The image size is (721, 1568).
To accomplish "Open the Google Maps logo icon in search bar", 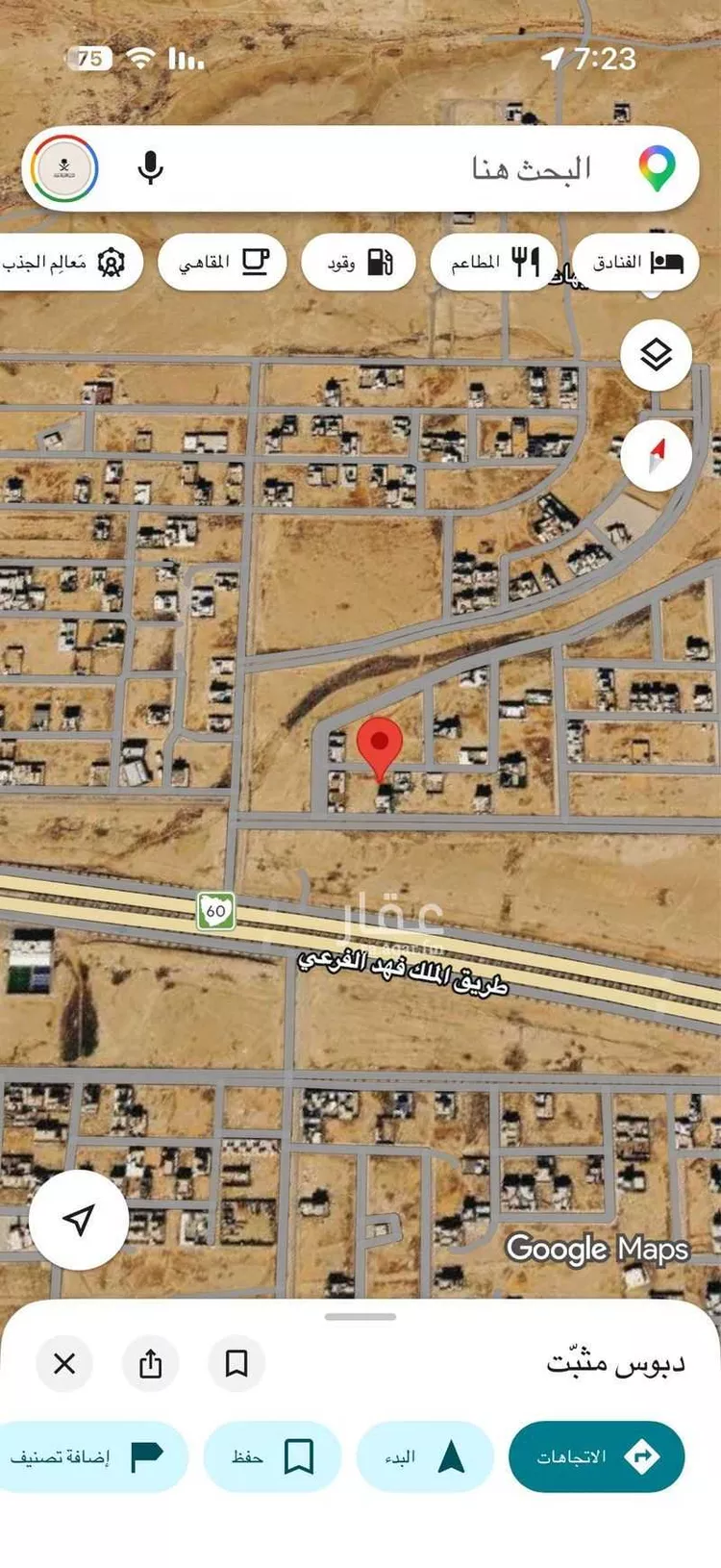I will point(657,167).
